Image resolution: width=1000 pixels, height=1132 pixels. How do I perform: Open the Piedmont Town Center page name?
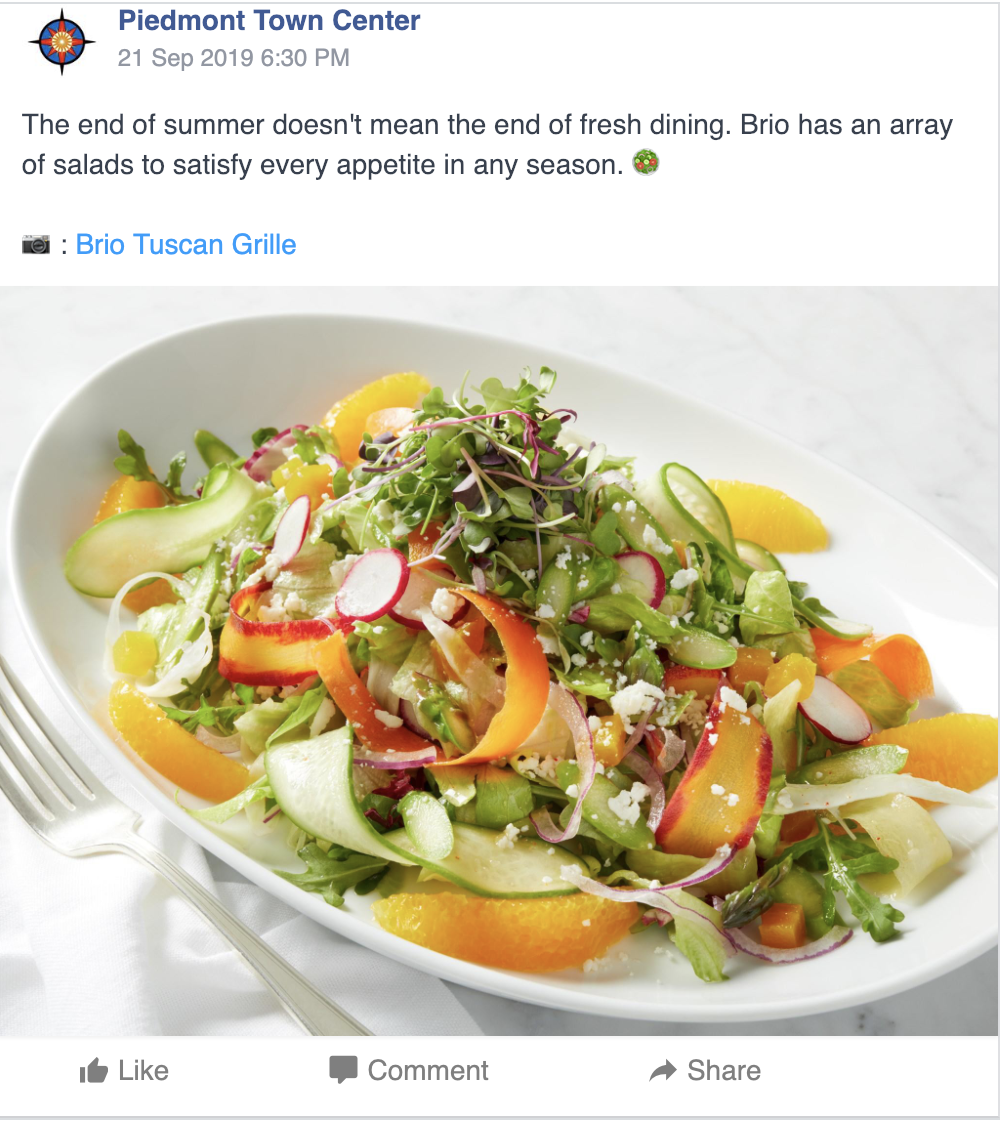point(269,20)
